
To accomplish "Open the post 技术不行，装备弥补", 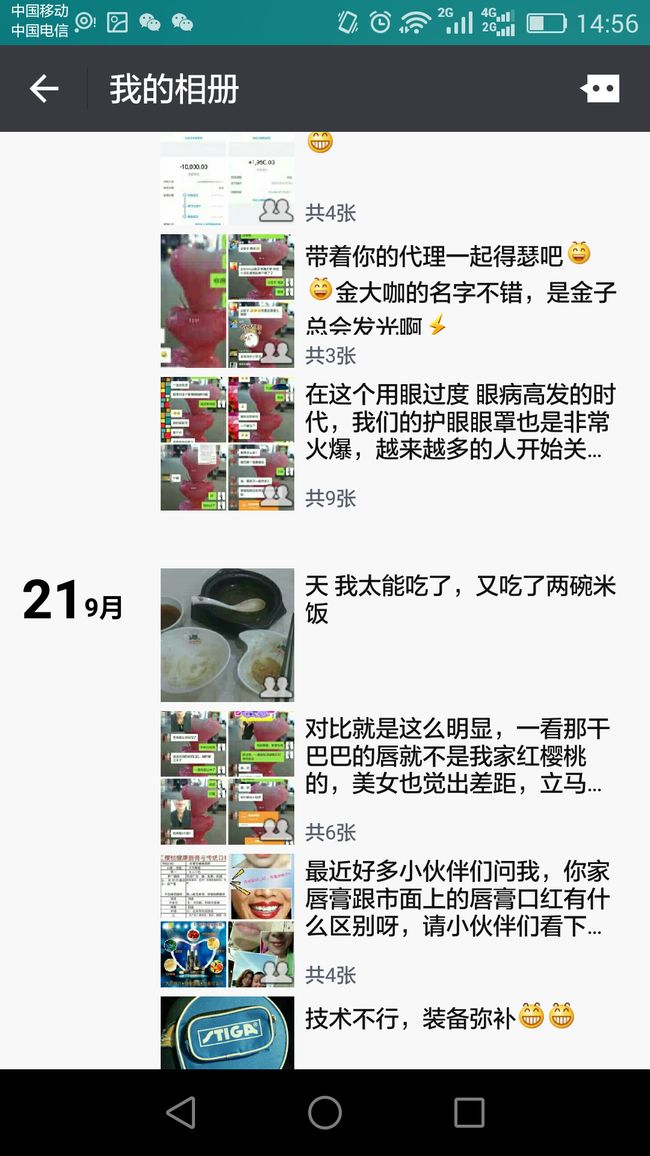I will point(389,1032).
